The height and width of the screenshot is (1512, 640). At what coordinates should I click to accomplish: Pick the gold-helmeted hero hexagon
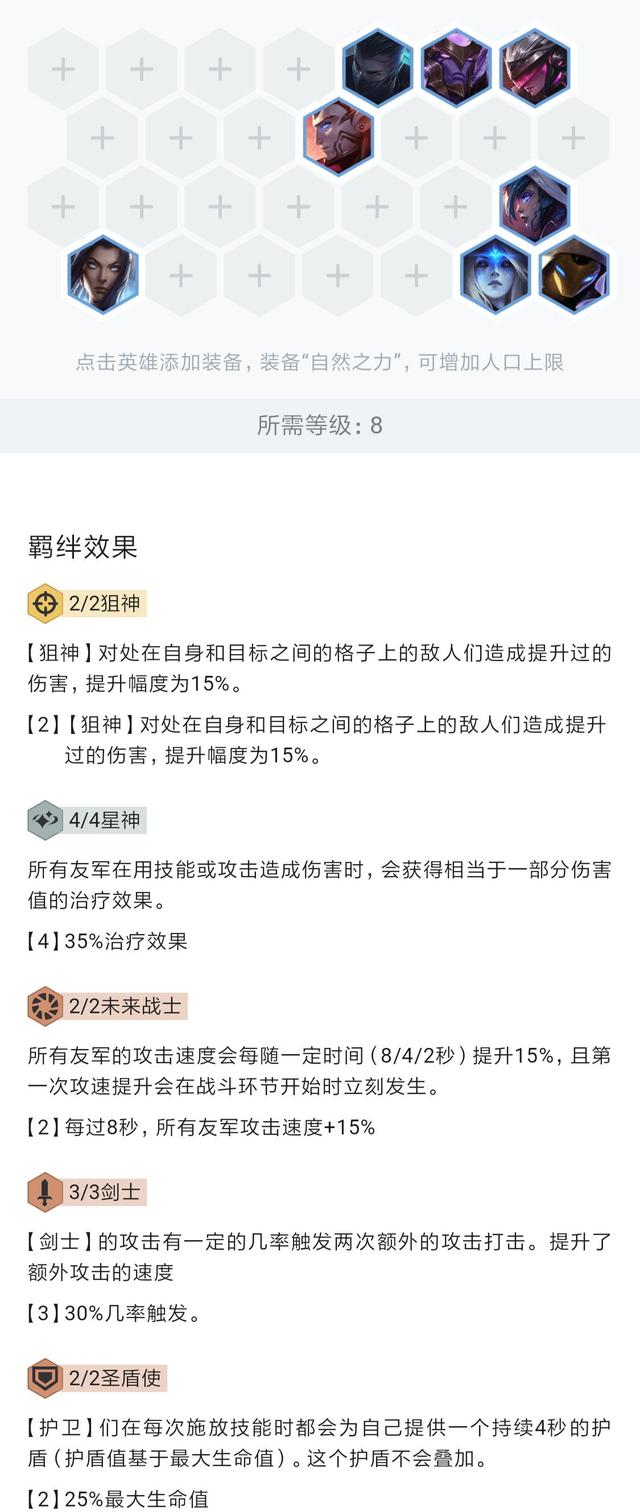coord(573,274)
